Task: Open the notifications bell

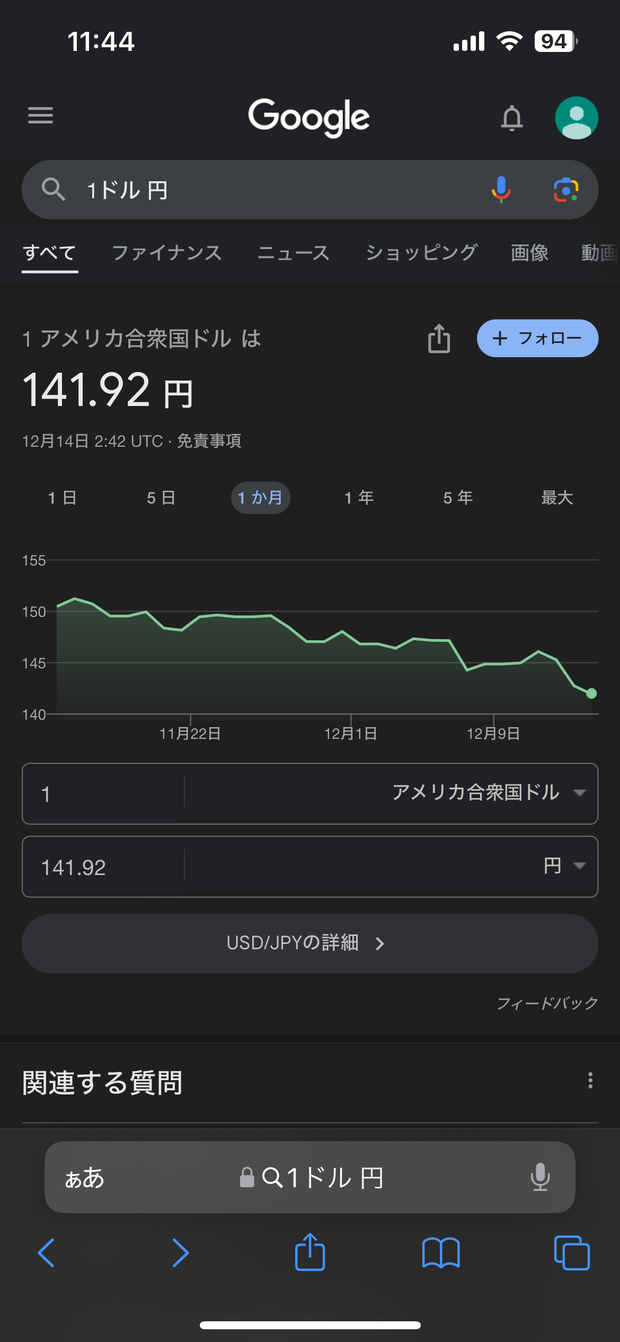Action: point(512,118)
